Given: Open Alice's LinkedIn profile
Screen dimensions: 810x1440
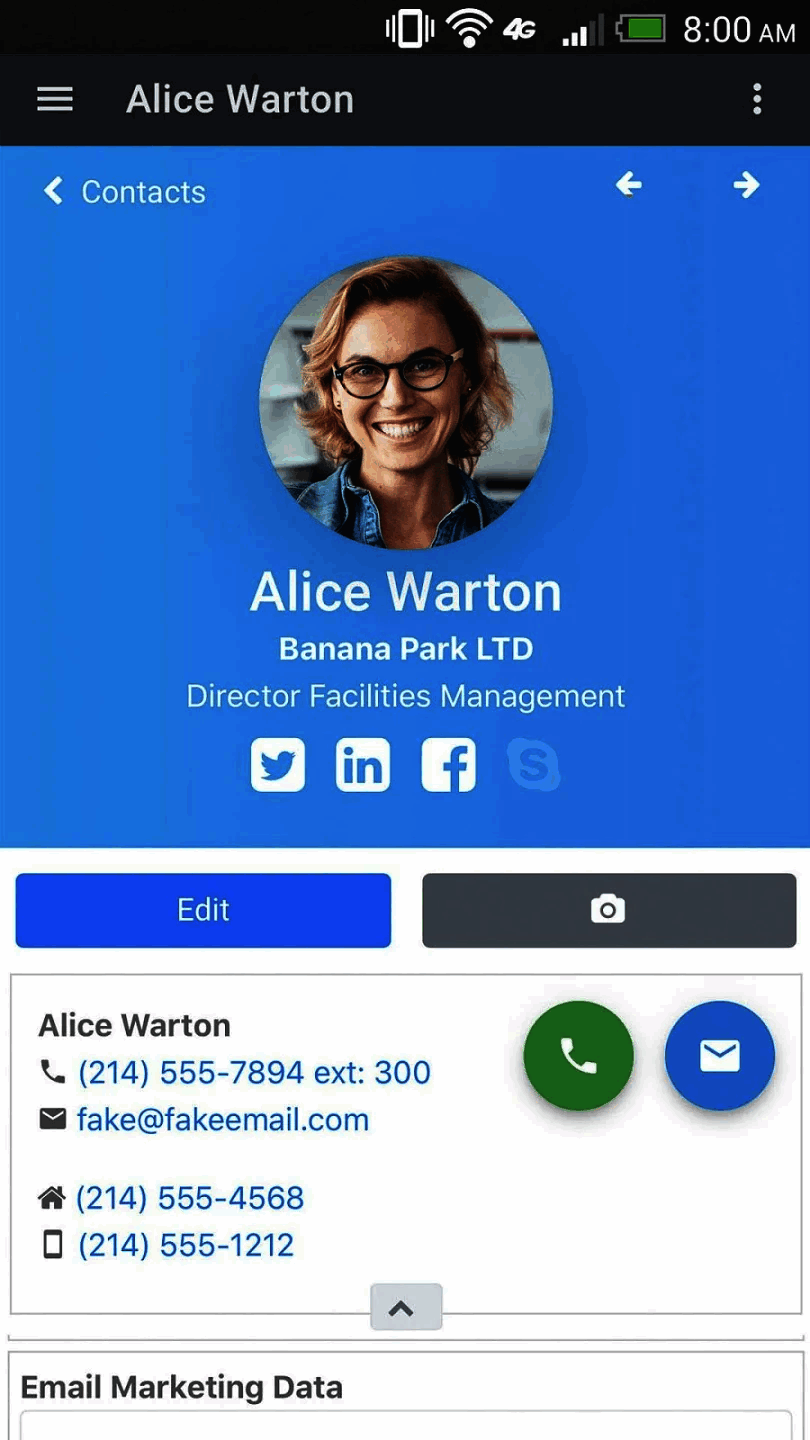Looking at the screenshot, I should (x=363, y=766).
